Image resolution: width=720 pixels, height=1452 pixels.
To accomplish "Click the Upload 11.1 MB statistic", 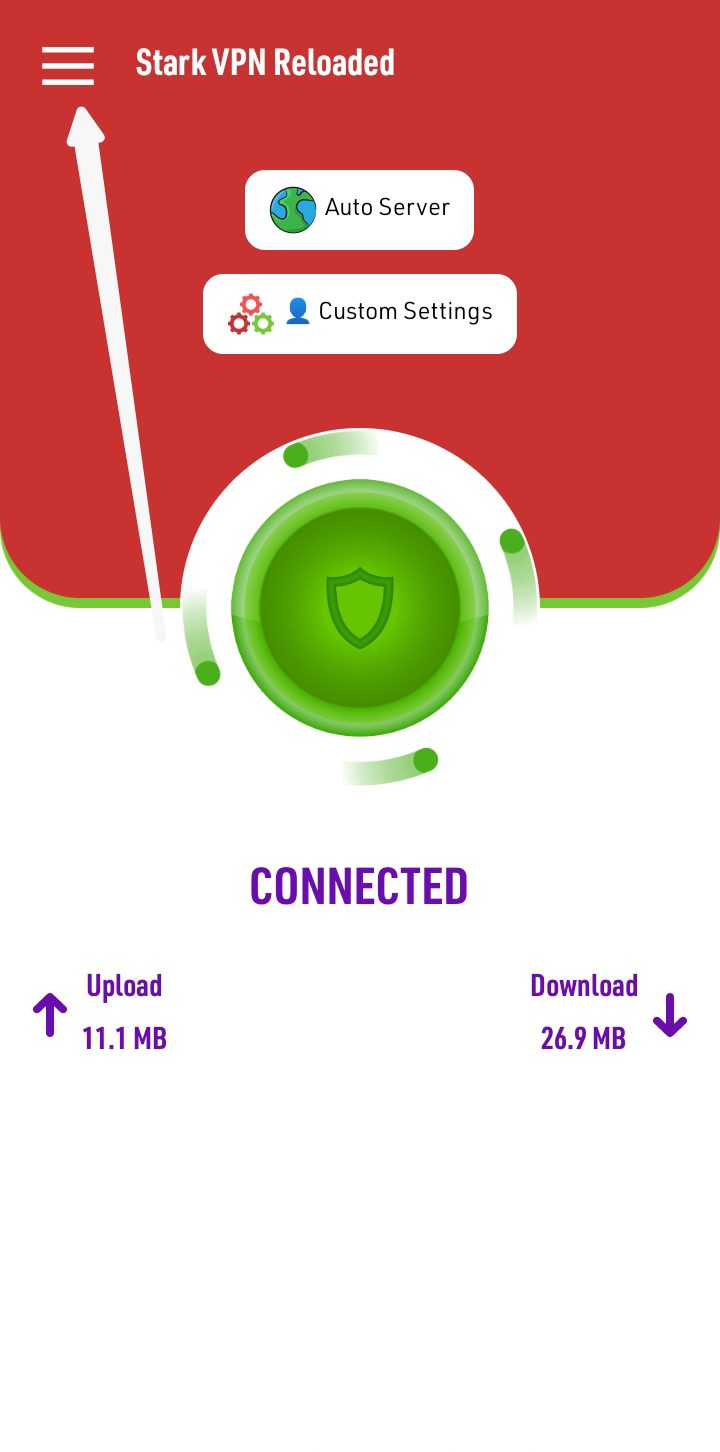I will (124, 1013).
